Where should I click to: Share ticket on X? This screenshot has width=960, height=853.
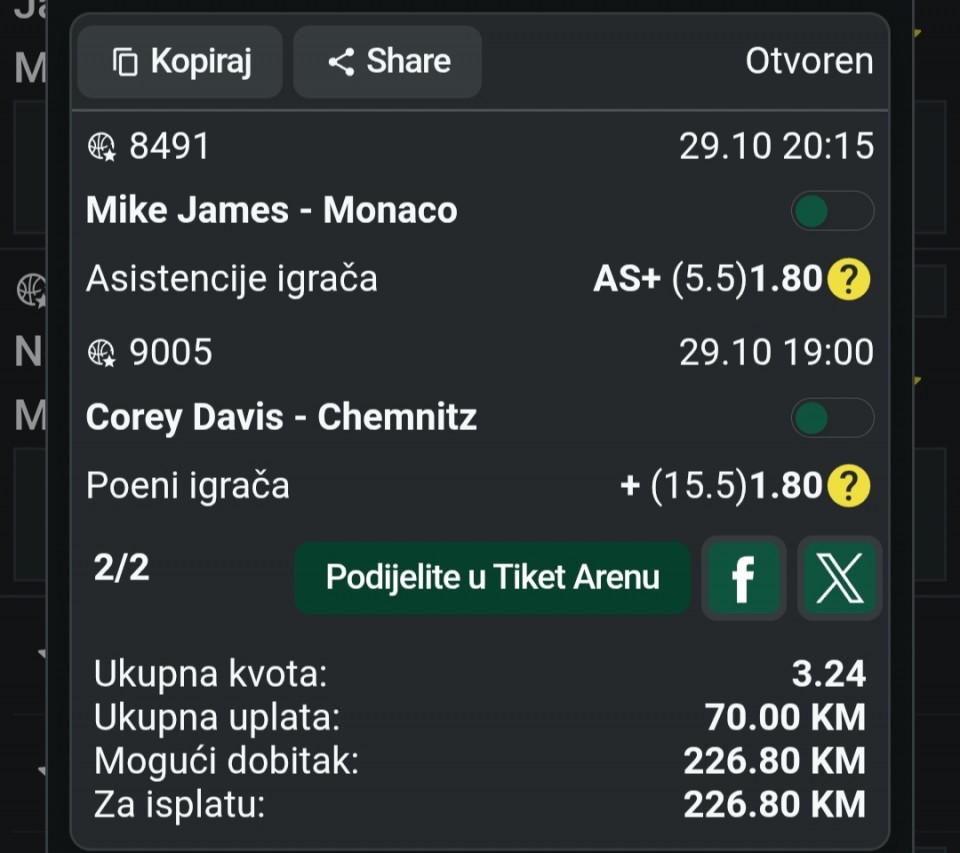click(x=839, y=578)
